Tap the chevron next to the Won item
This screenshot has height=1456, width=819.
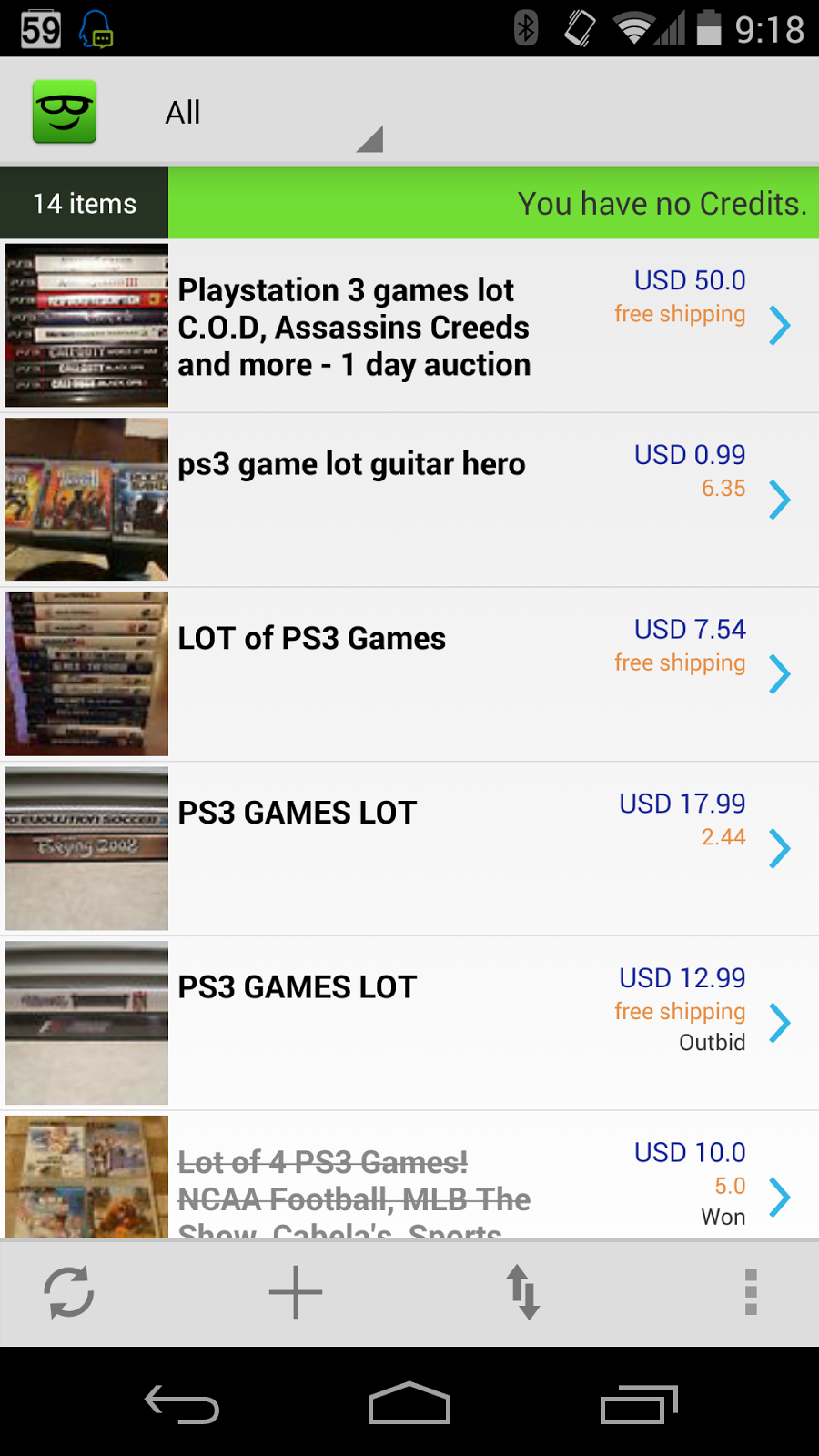pos(781,1198)
